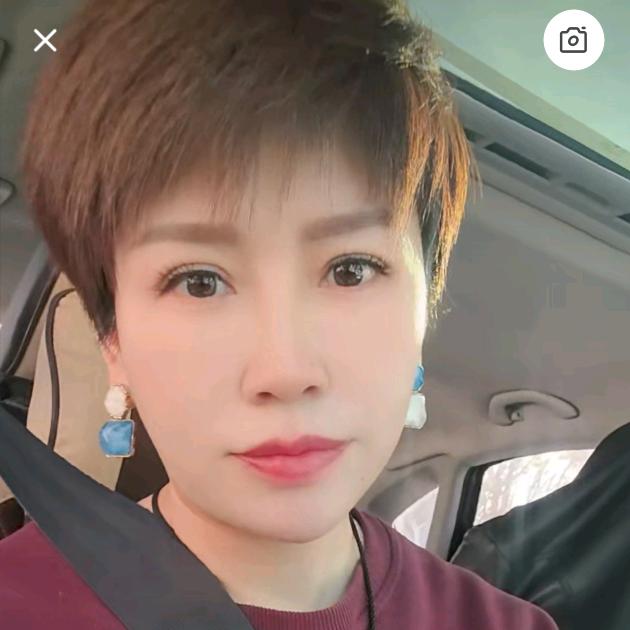Open the camera button to change photo

click(x=573, y=40)
